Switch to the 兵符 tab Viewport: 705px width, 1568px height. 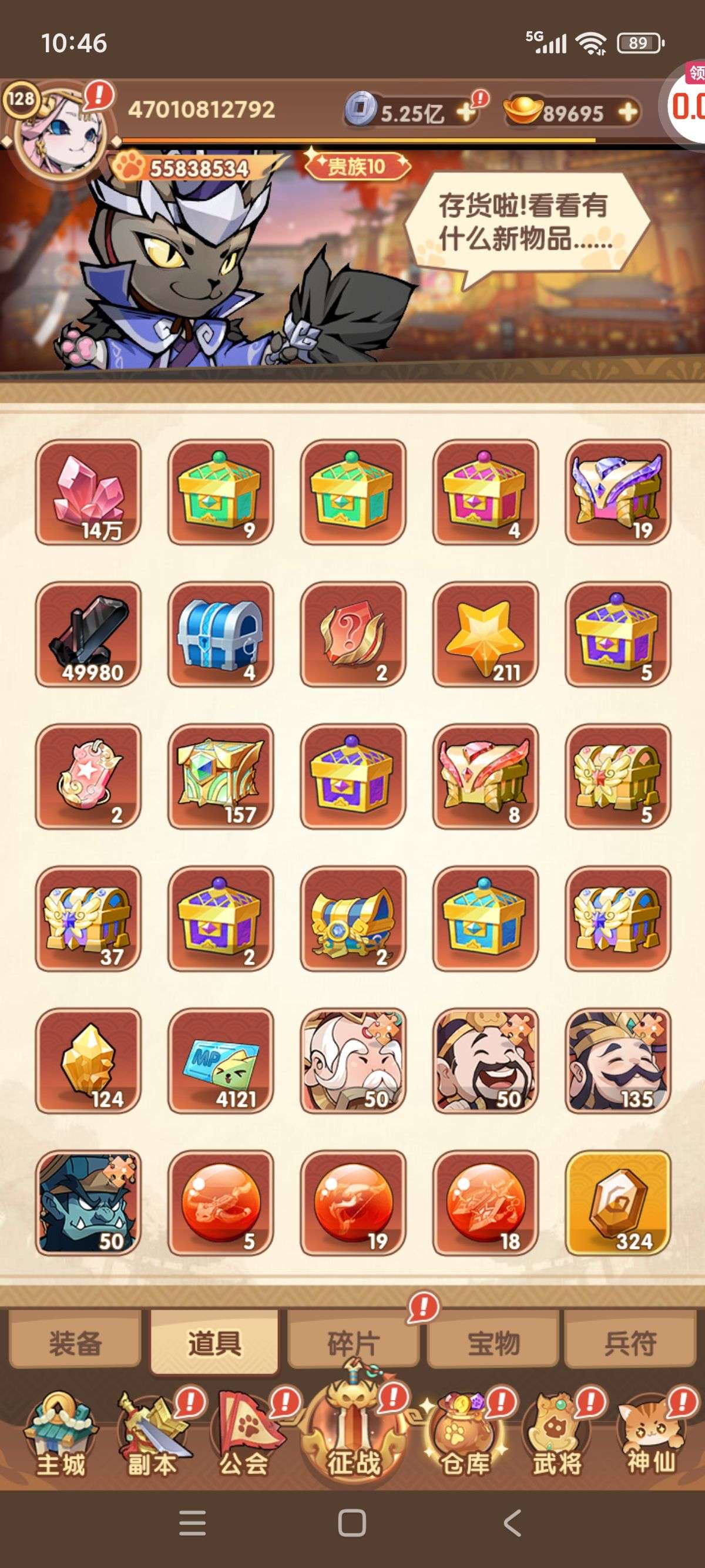[x=630, y=1342]
